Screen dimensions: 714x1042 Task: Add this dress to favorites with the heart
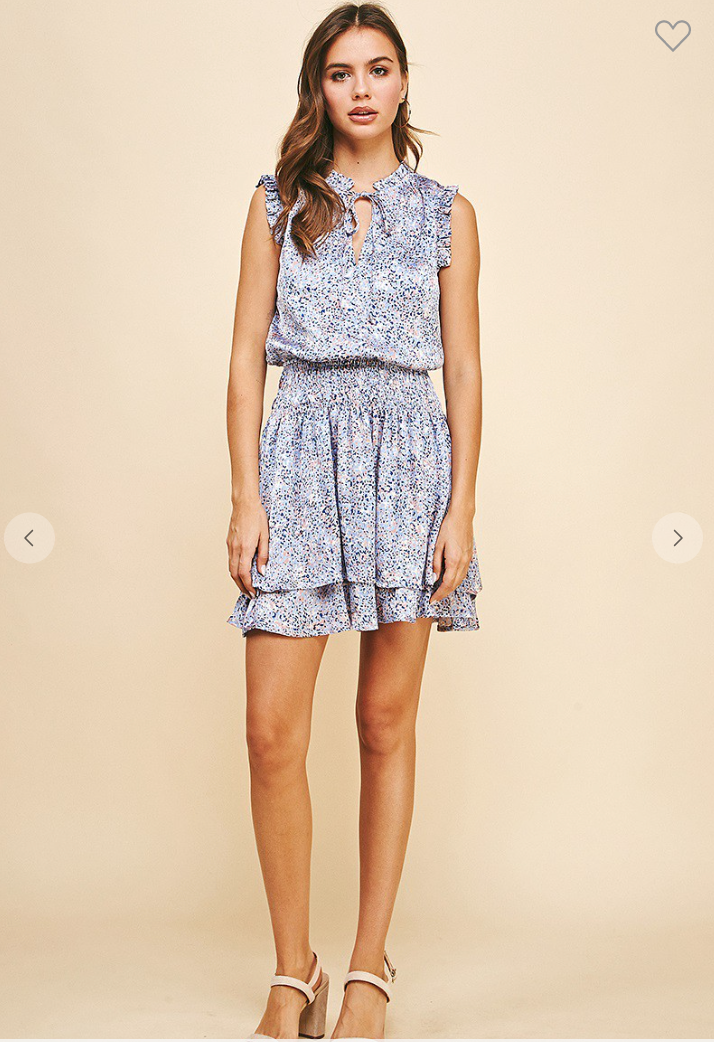pos(672,35)
